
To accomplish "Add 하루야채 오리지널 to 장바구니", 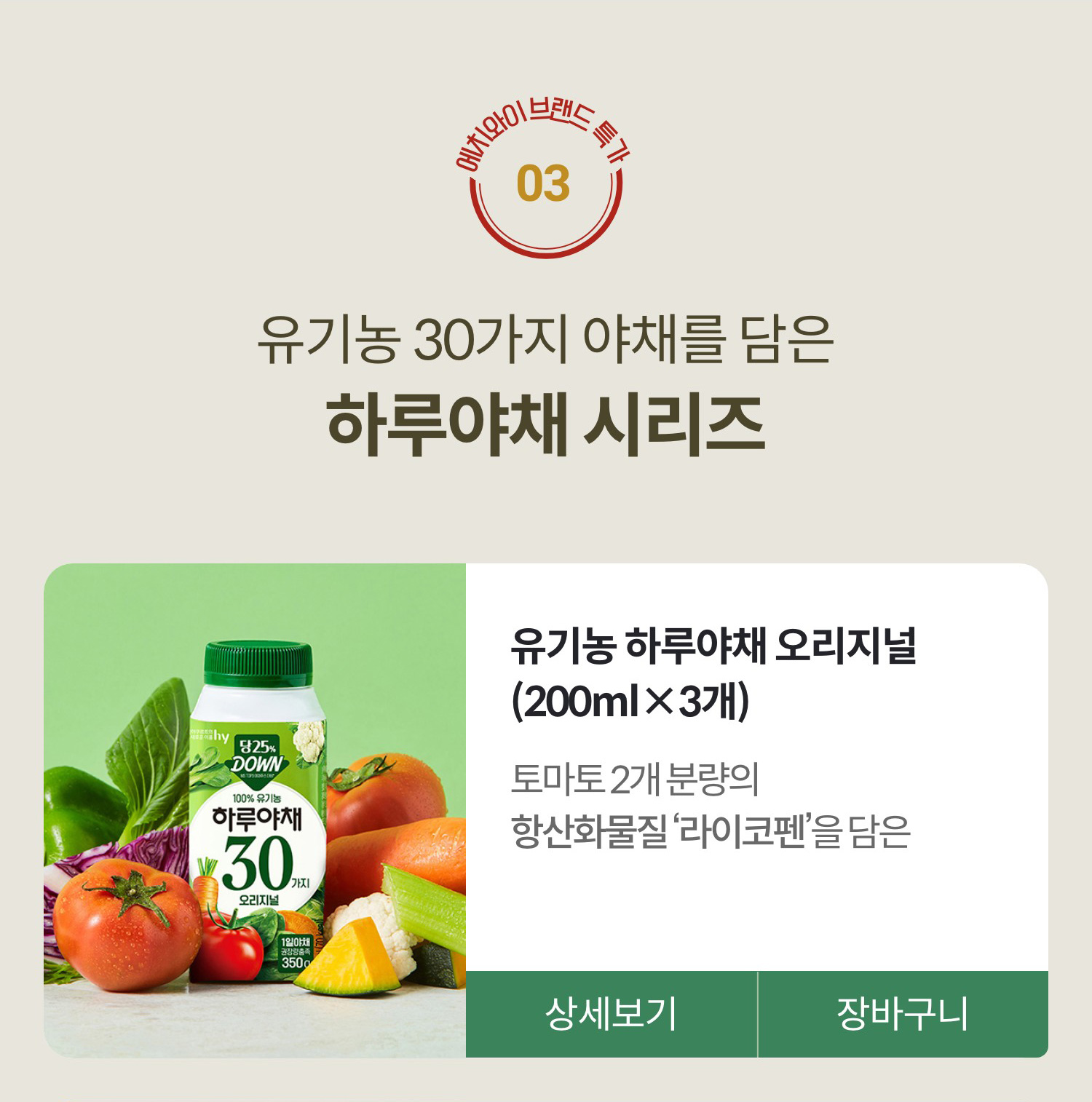I will coord(903,1013).
